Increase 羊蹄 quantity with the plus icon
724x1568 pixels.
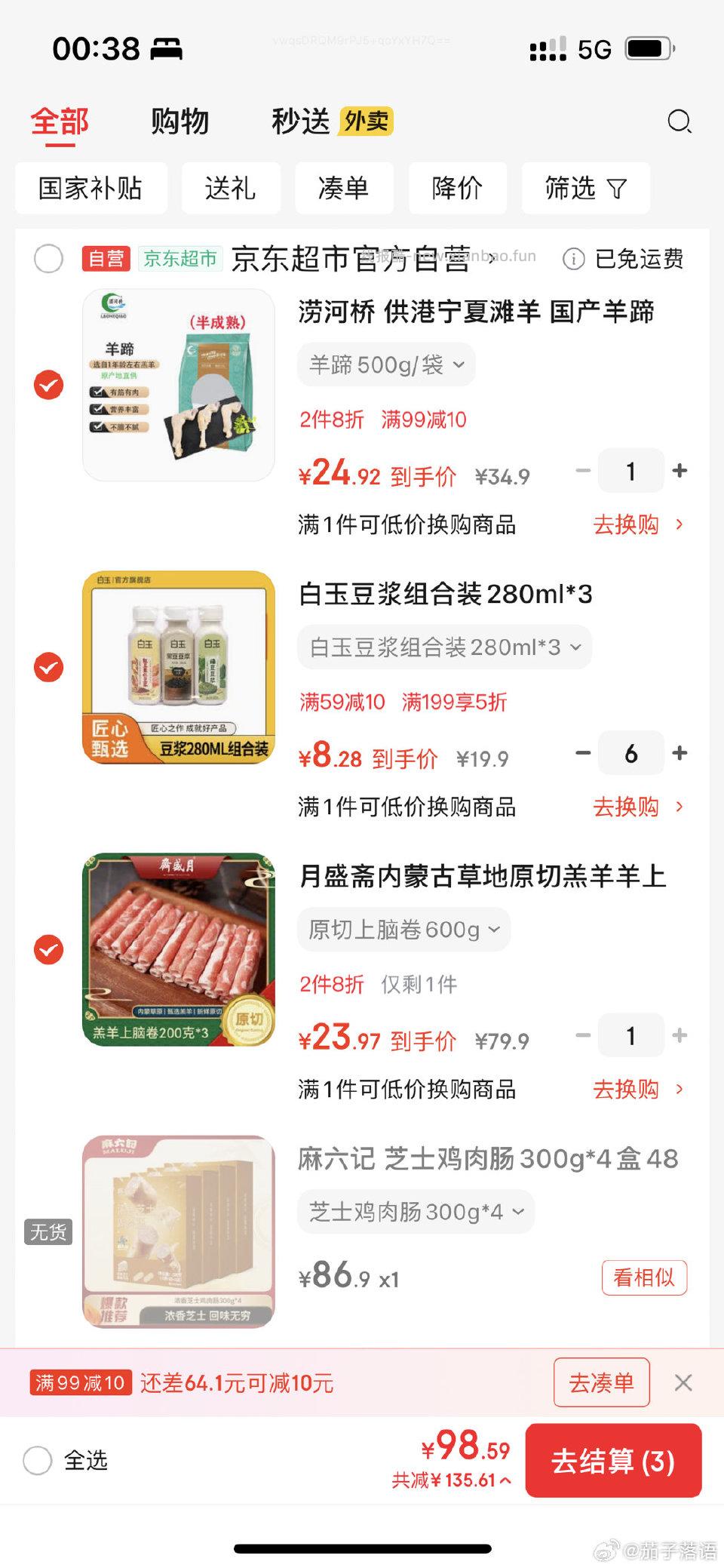678,470
